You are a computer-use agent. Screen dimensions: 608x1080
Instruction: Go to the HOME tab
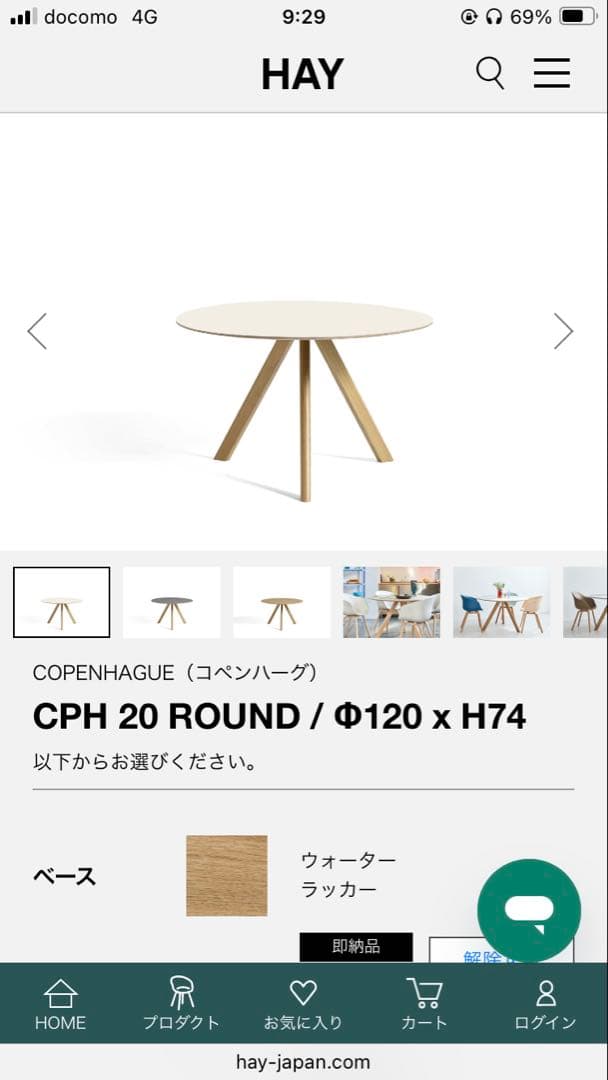tap(60, 1004)
